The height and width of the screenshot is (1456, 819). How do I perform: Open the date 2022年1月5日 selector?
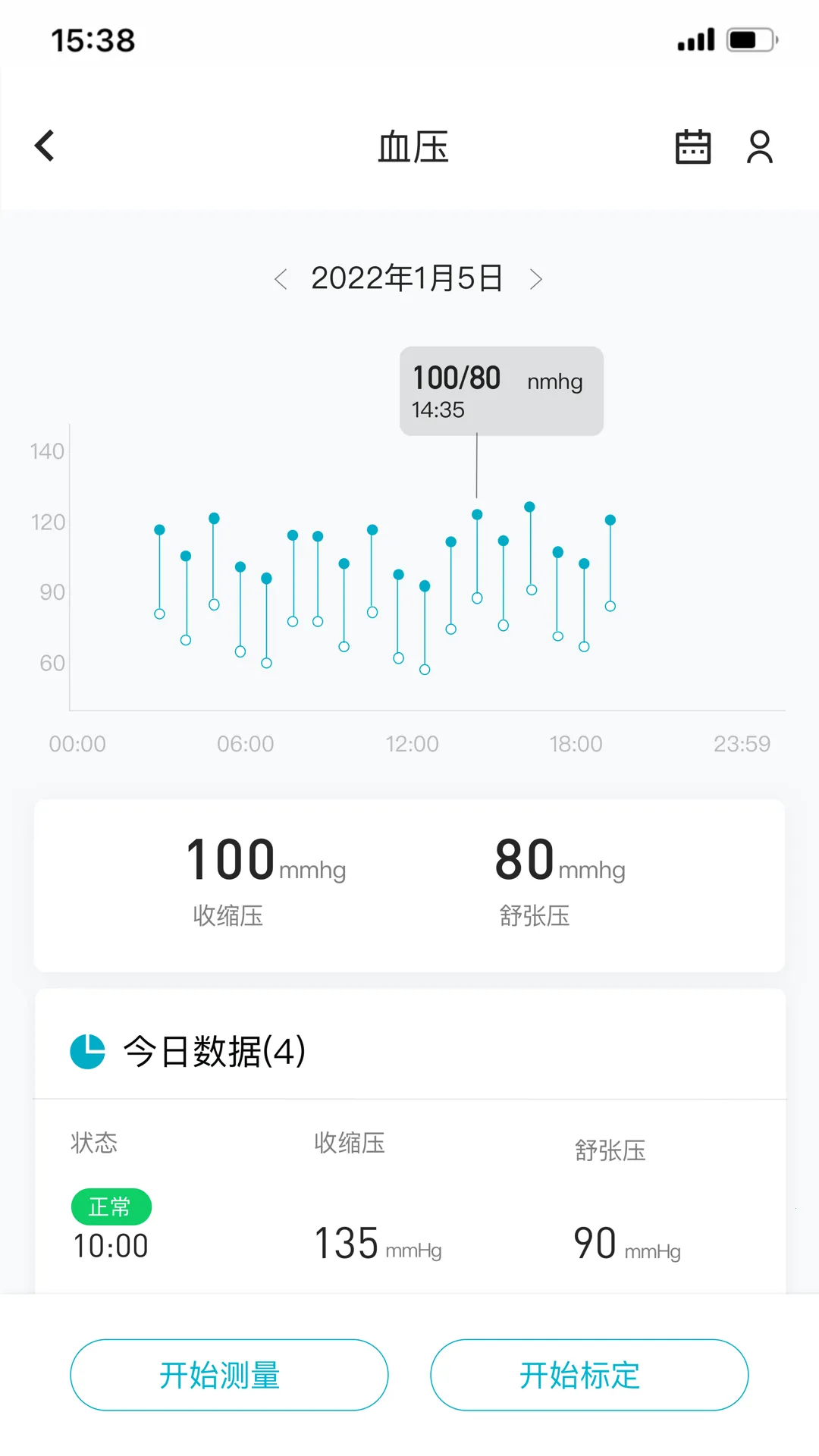click(x=409, y=278)
